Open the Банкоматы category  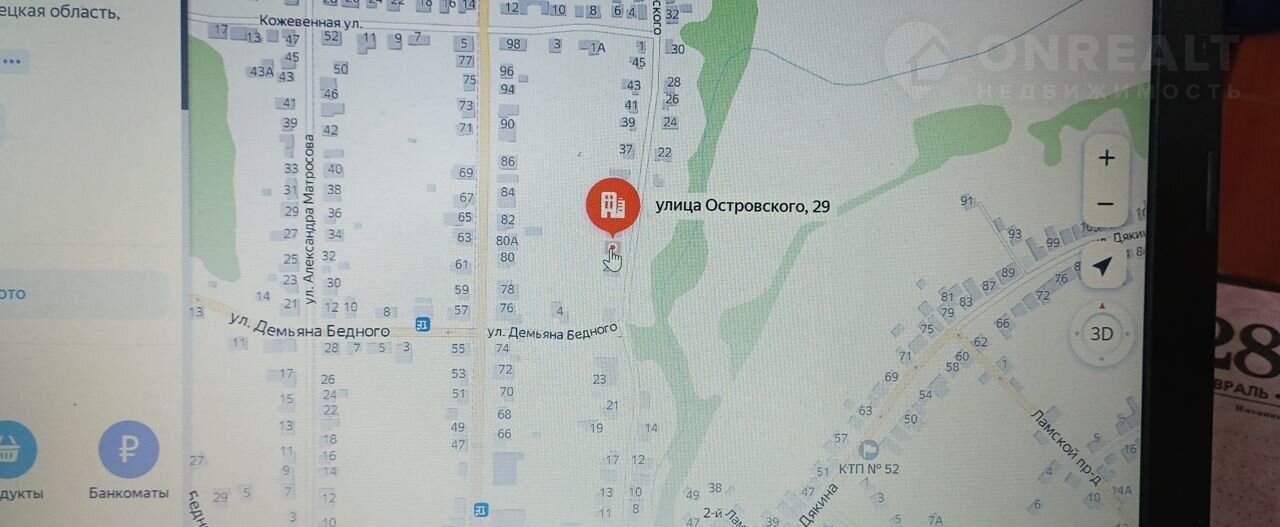[128, 450]
